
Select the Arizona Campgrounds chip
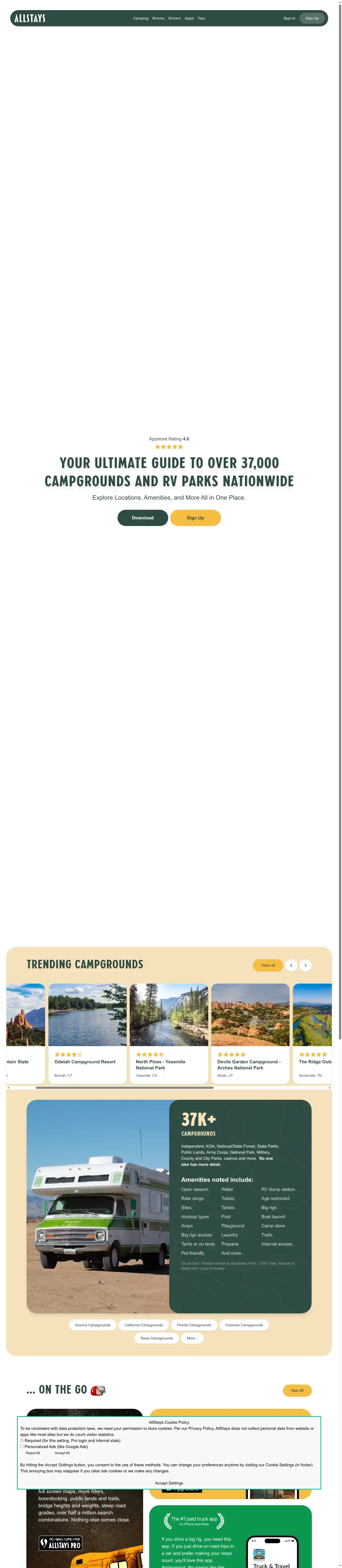pyautogui.click(x=93, y=1325)
